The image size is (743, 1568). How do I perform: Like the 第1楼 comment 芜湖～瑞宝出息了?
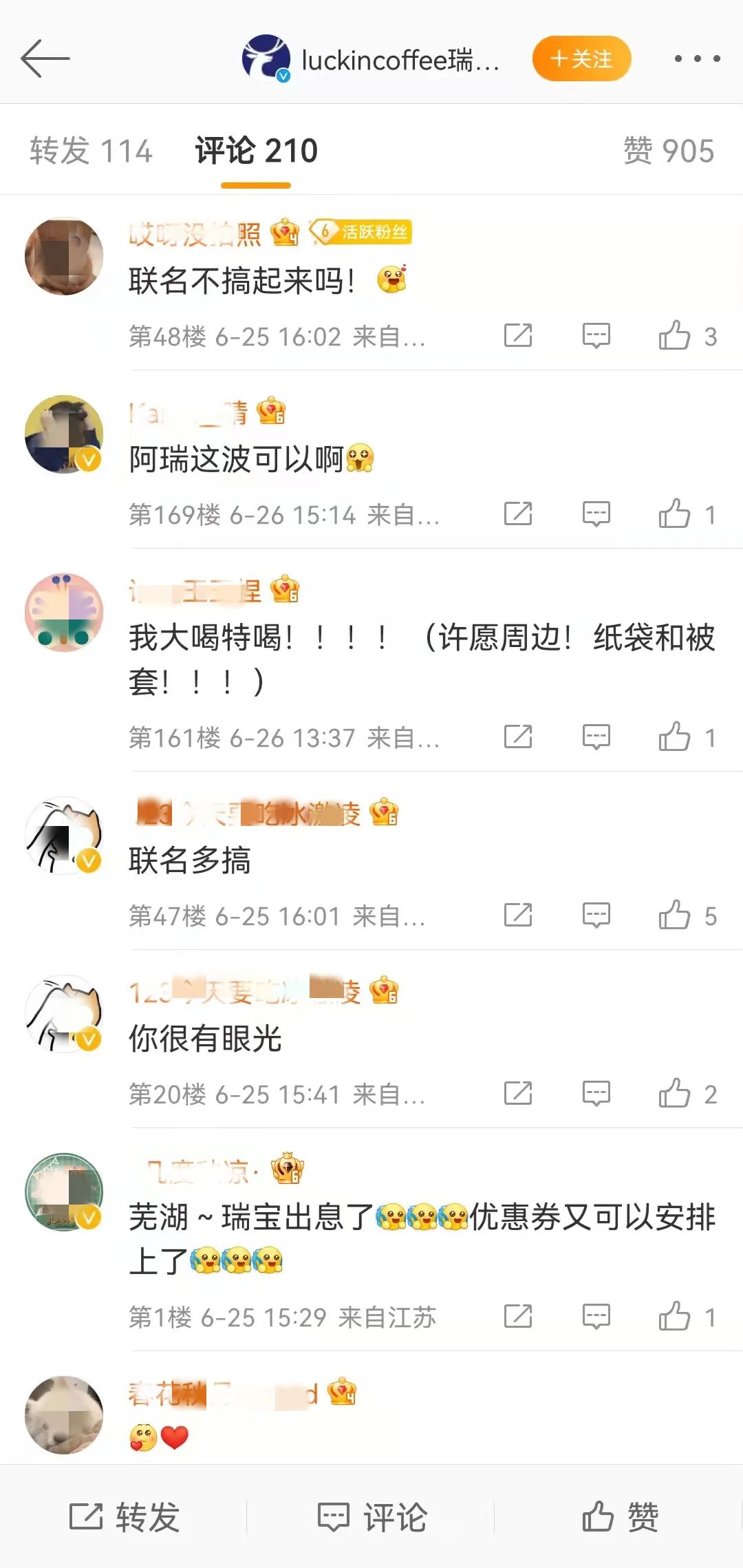675,1317
